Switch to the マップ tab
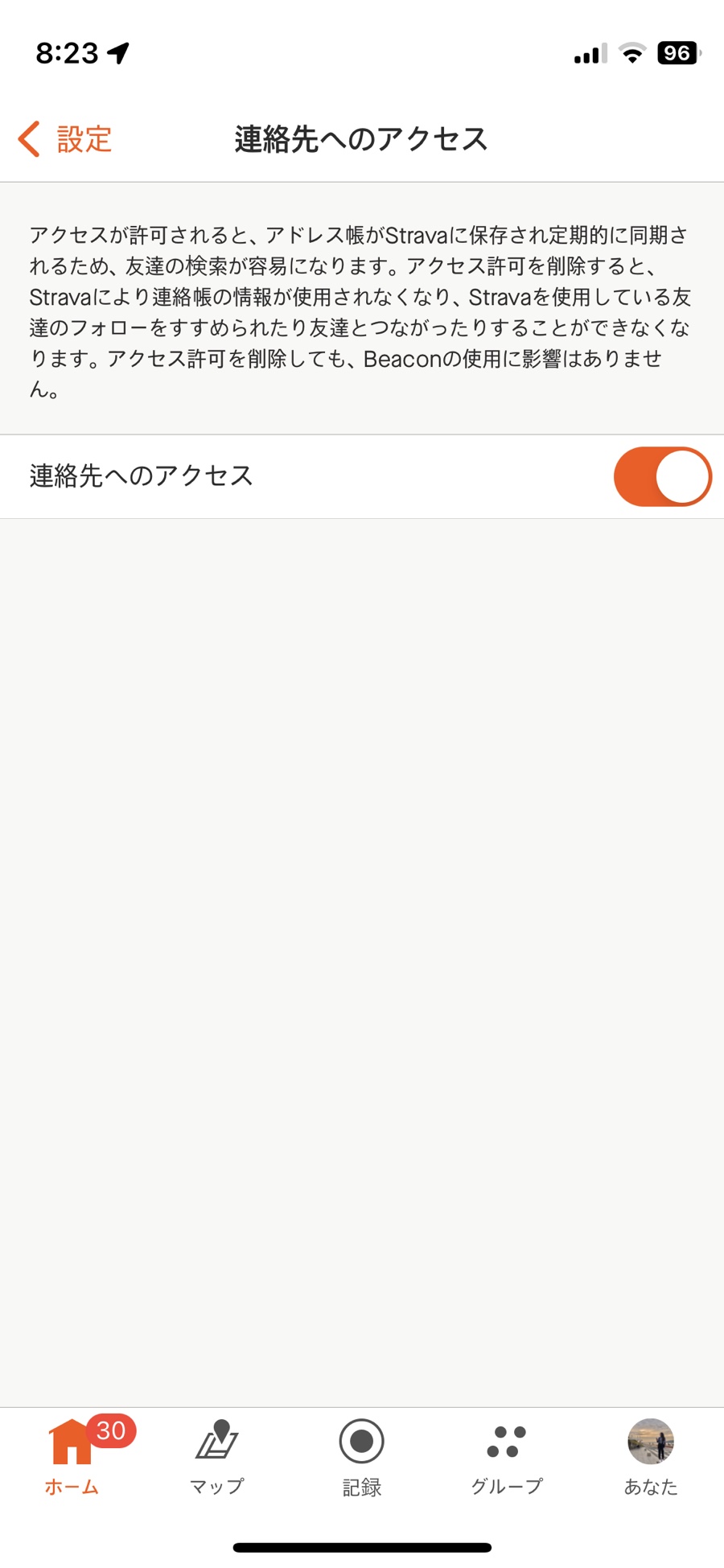Viewport: 724px width, 1568px height. [x=216, y=1457]
